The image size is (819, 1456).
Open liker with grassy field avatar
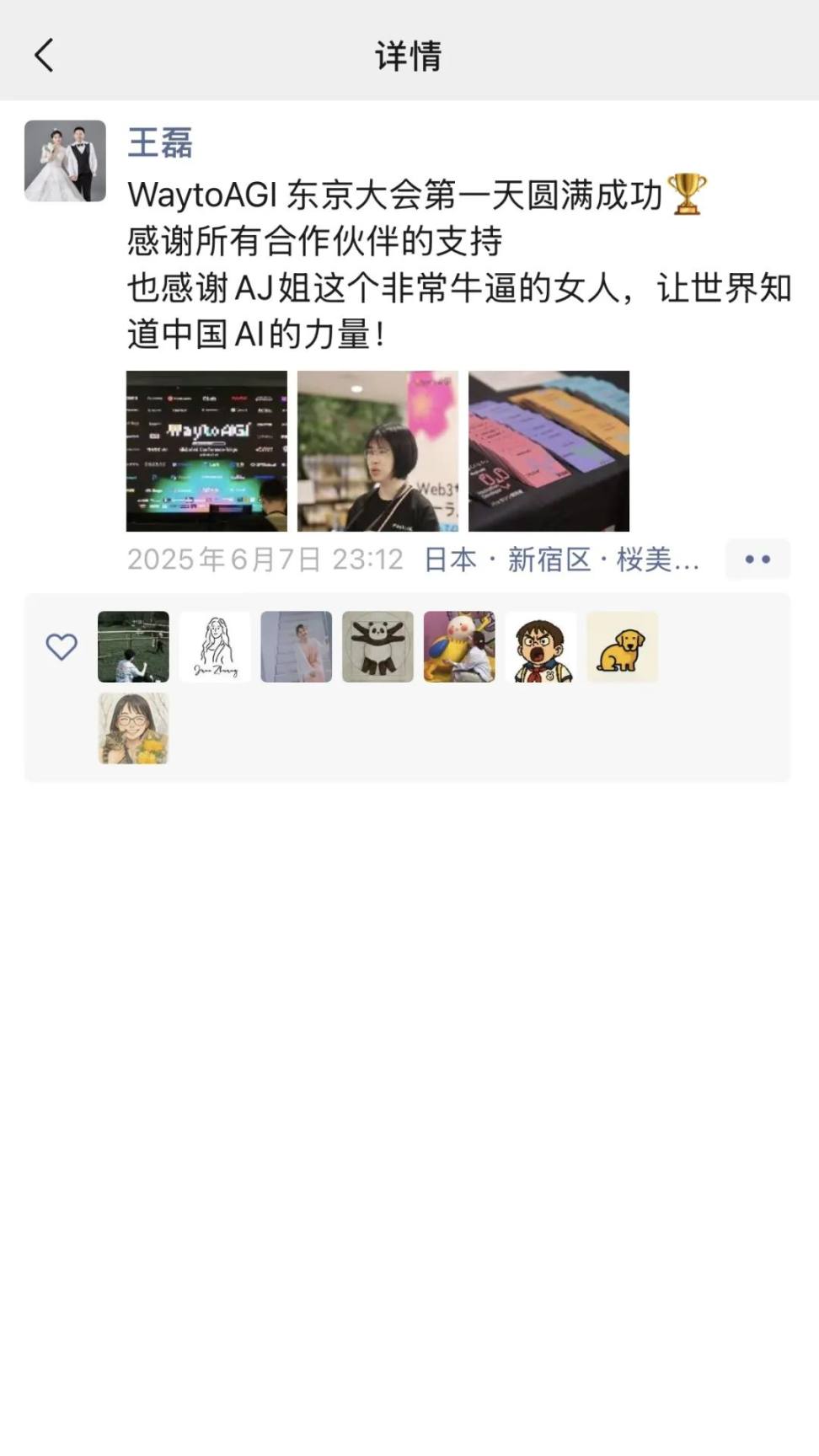coord(133,646)
